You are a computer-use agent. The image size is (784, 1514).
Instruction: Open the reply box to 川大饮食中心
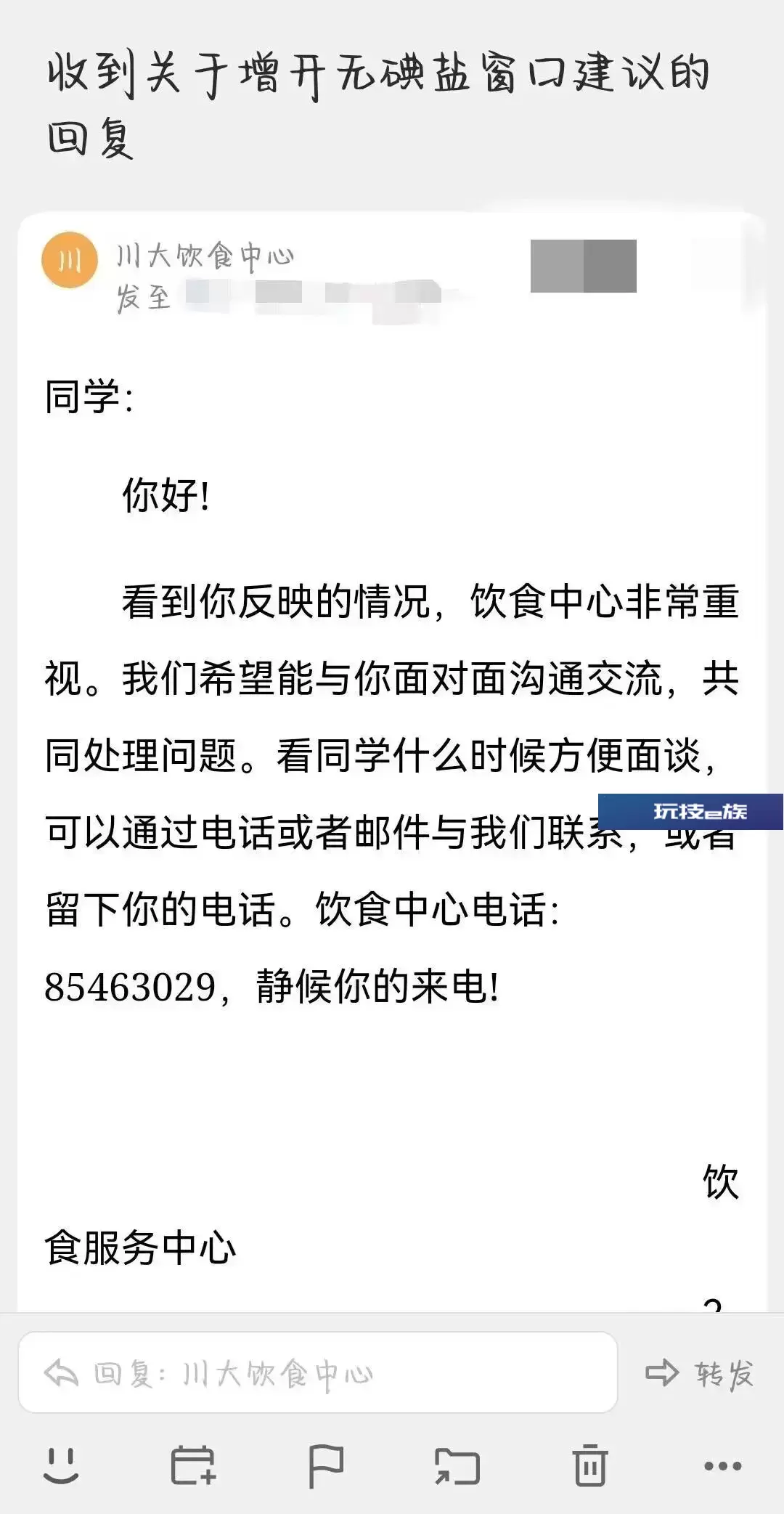pos(318,1372)
